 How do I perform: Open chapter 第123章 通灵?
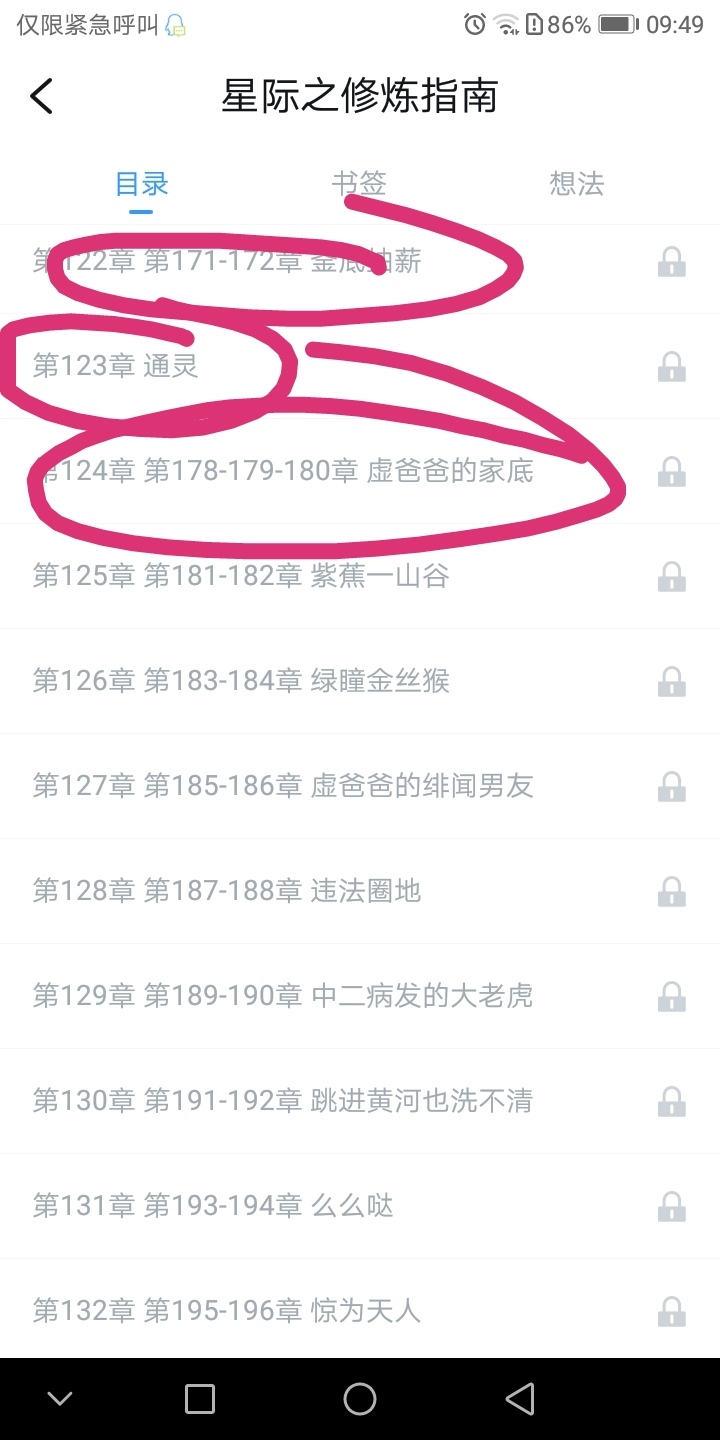pyautogui.click(x=116, y=366)
